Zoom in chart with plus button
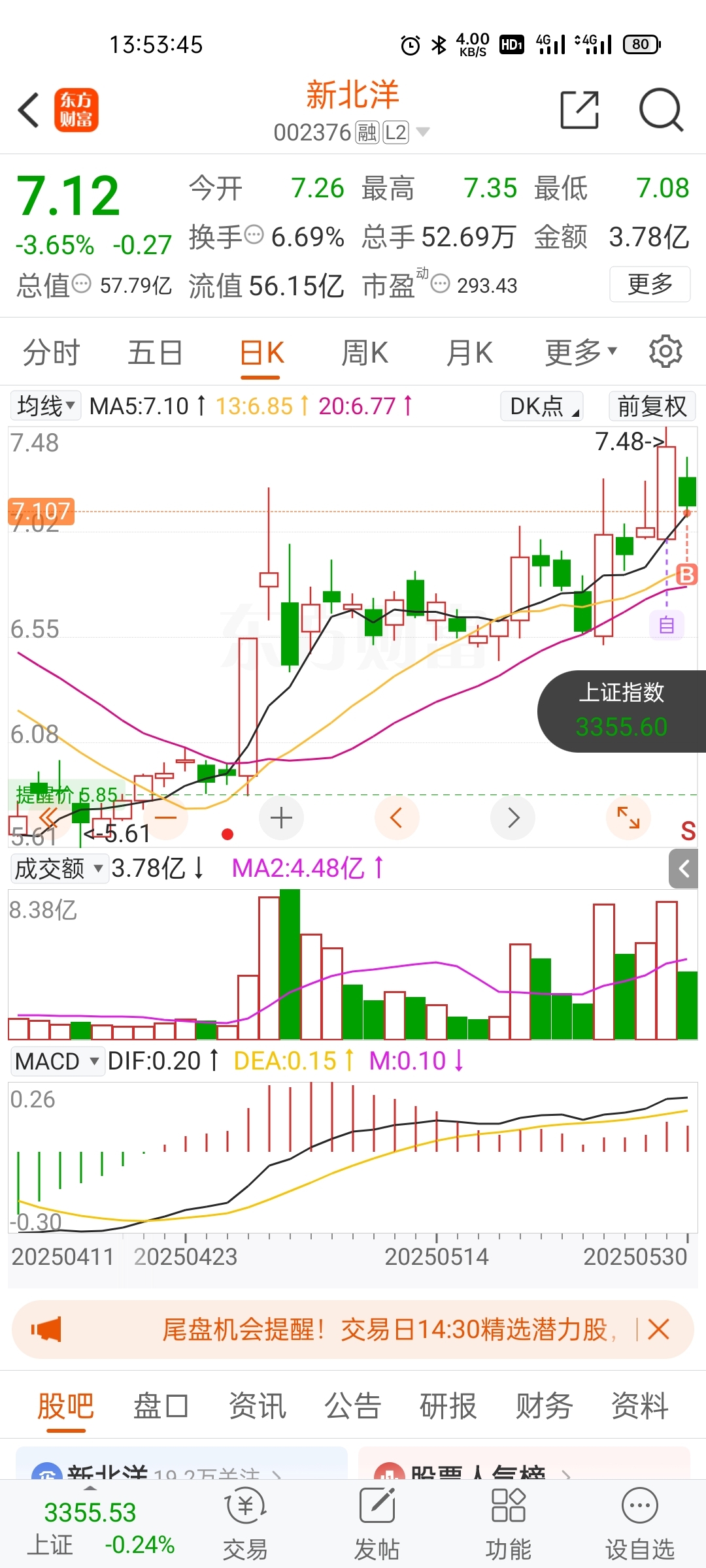This screenshot has width=706, height=1568. click(x=281, y=818)
